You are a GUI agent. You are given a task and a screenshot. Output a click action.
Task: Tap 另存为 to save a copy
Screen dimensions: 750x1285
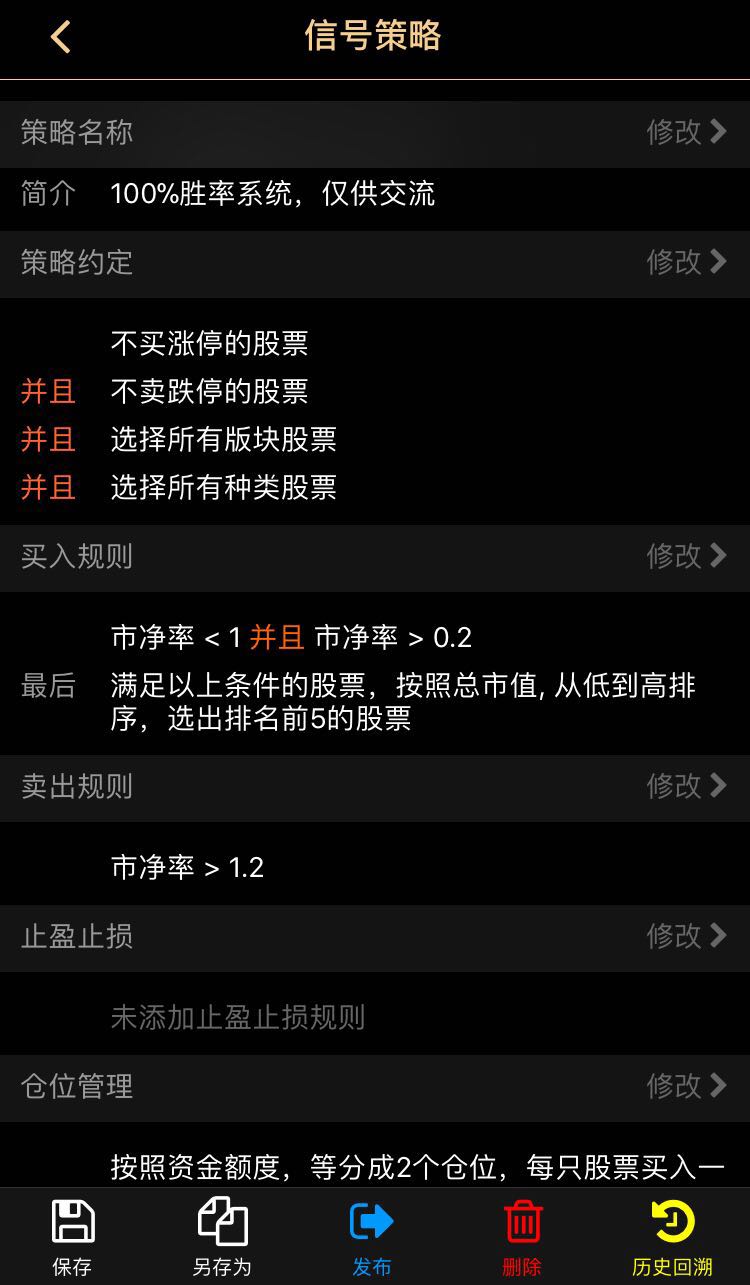pos(222,1237)
